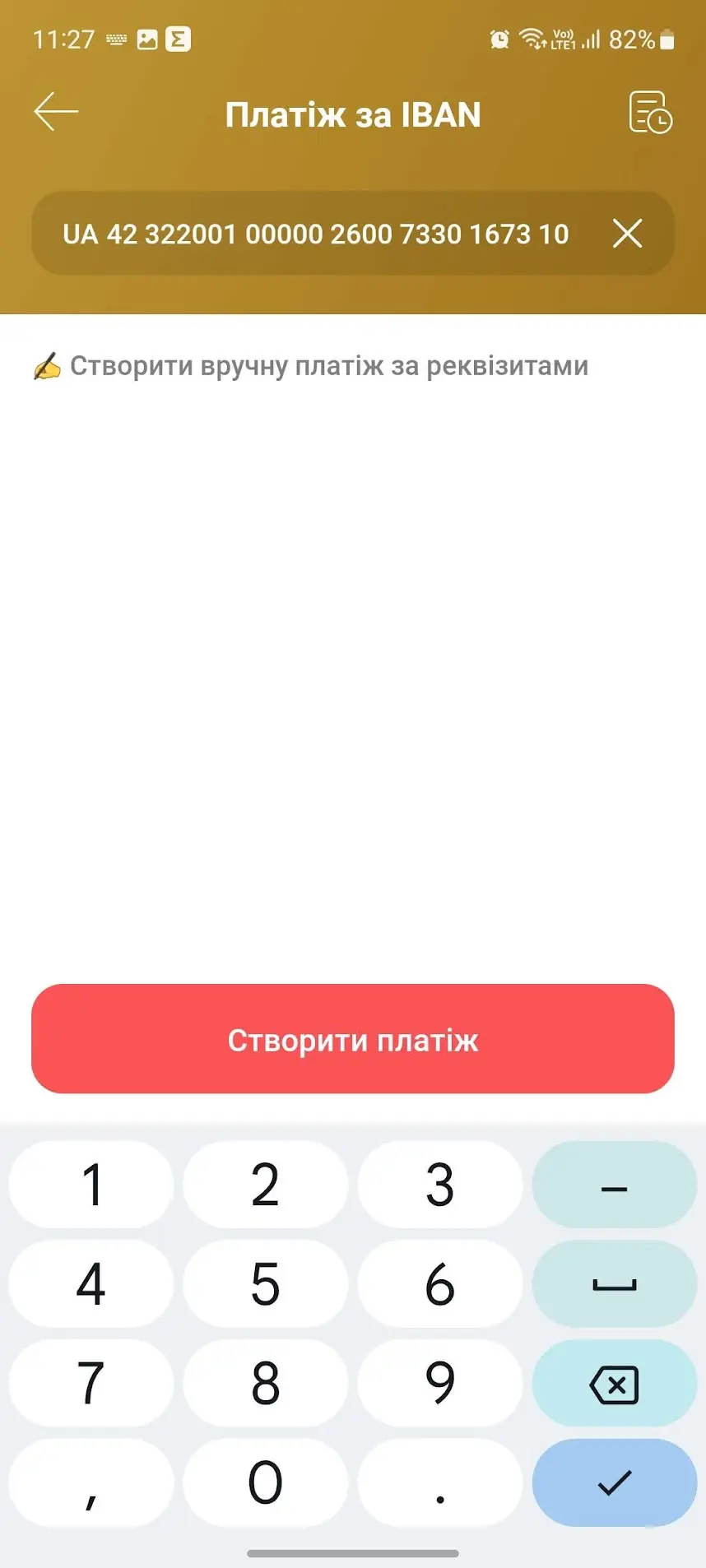Tap the space key on keypad

coord(615,1283)
